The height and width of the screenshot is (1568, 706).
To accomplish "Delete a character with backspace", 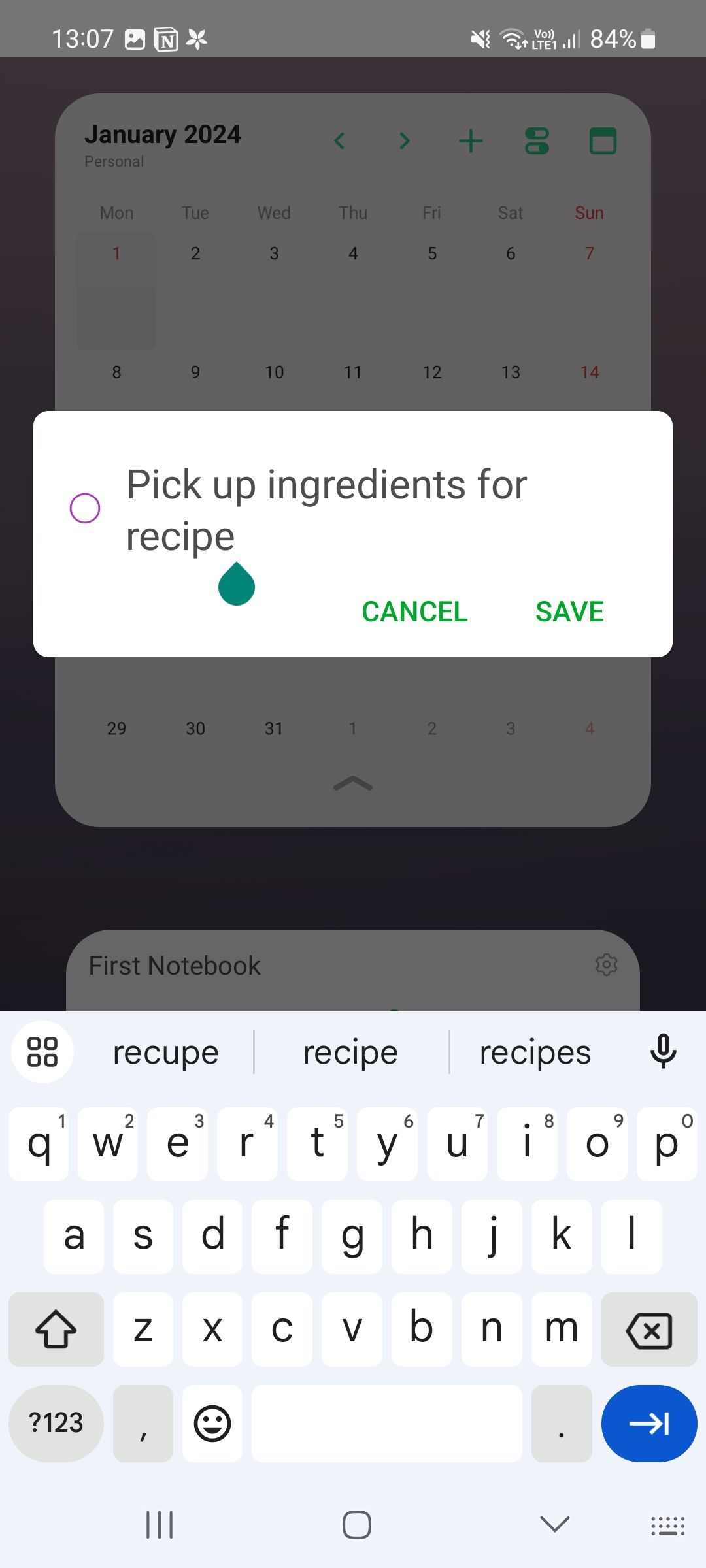I will [648, 1330].
